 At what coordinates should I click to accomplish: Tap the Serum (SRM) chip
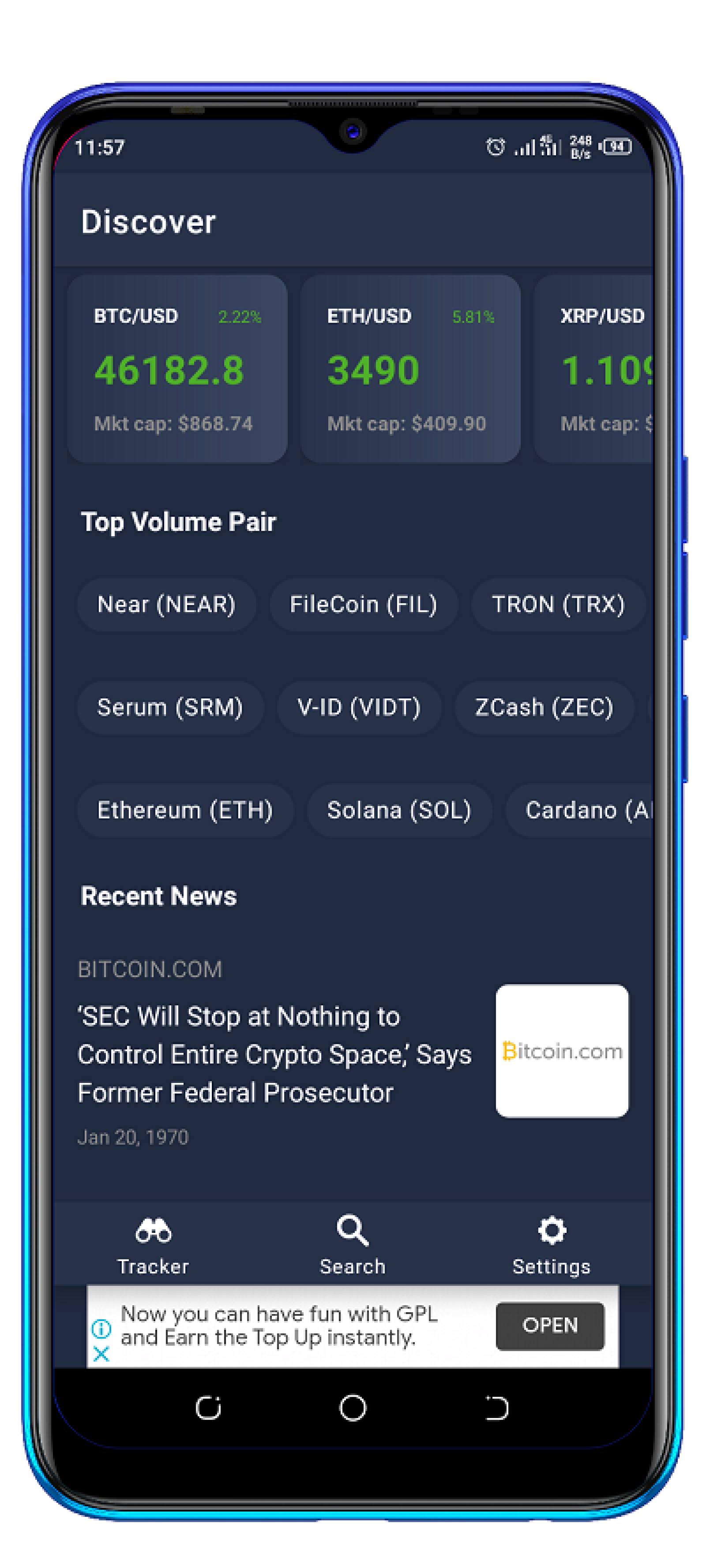pyautogui.click(x=170, y=707)
